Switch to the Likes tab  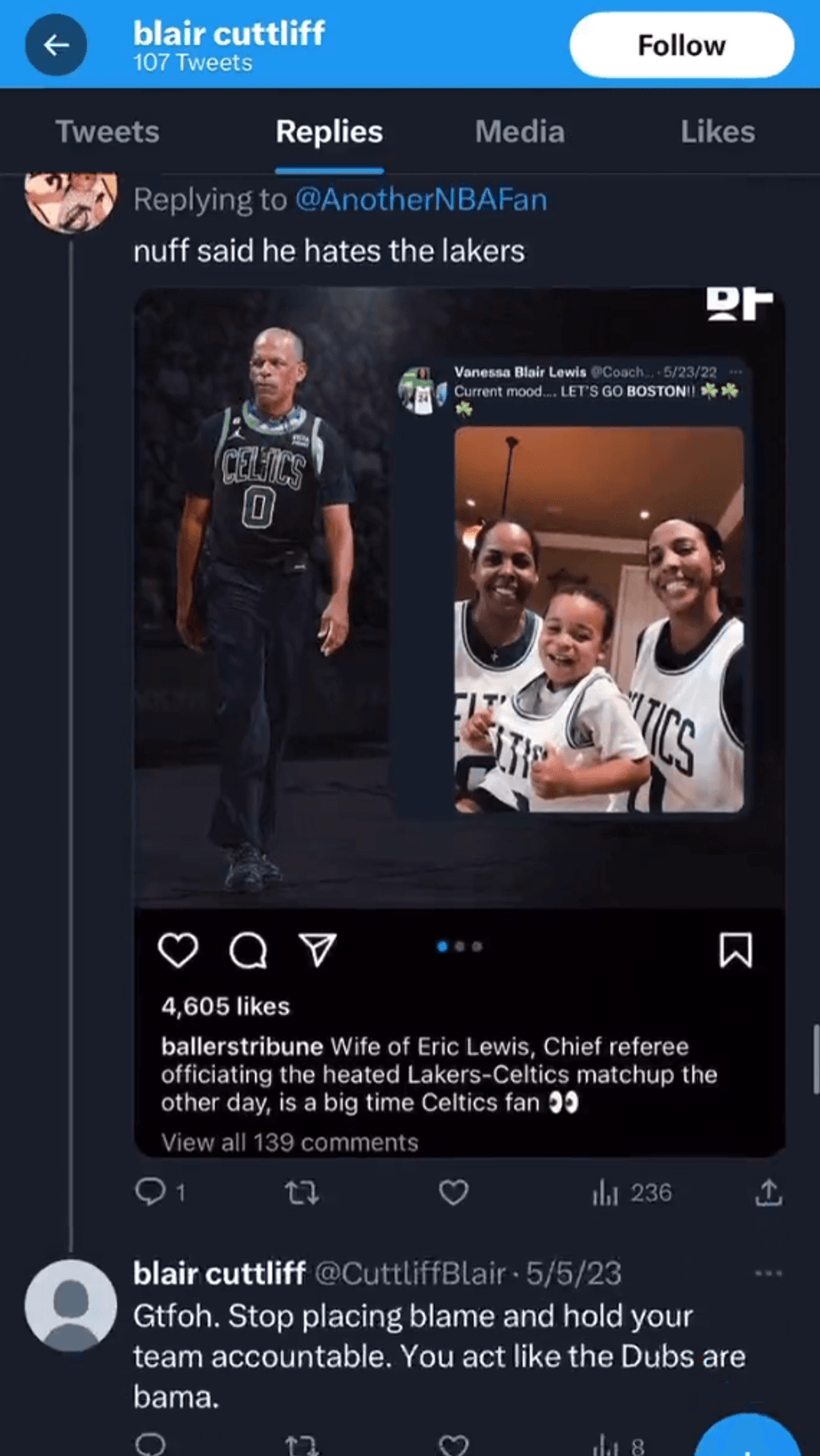coord(717,132)
